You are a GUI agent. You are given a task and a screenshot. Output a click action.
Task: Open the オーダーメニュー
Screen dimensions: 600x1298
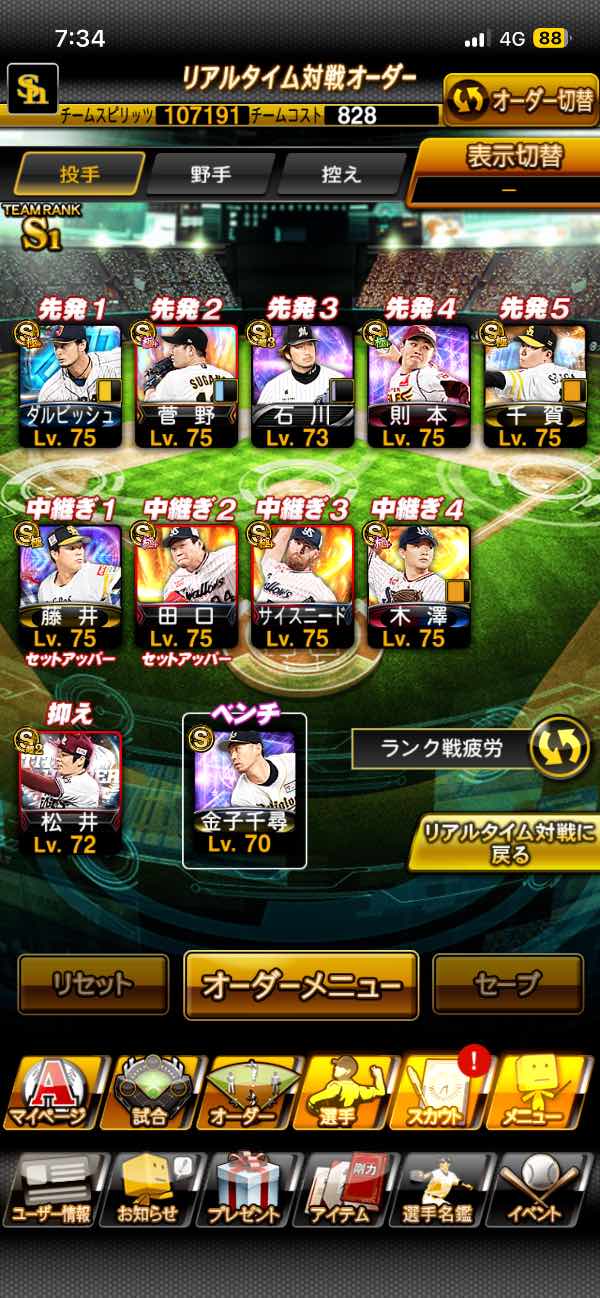point(301,985)
